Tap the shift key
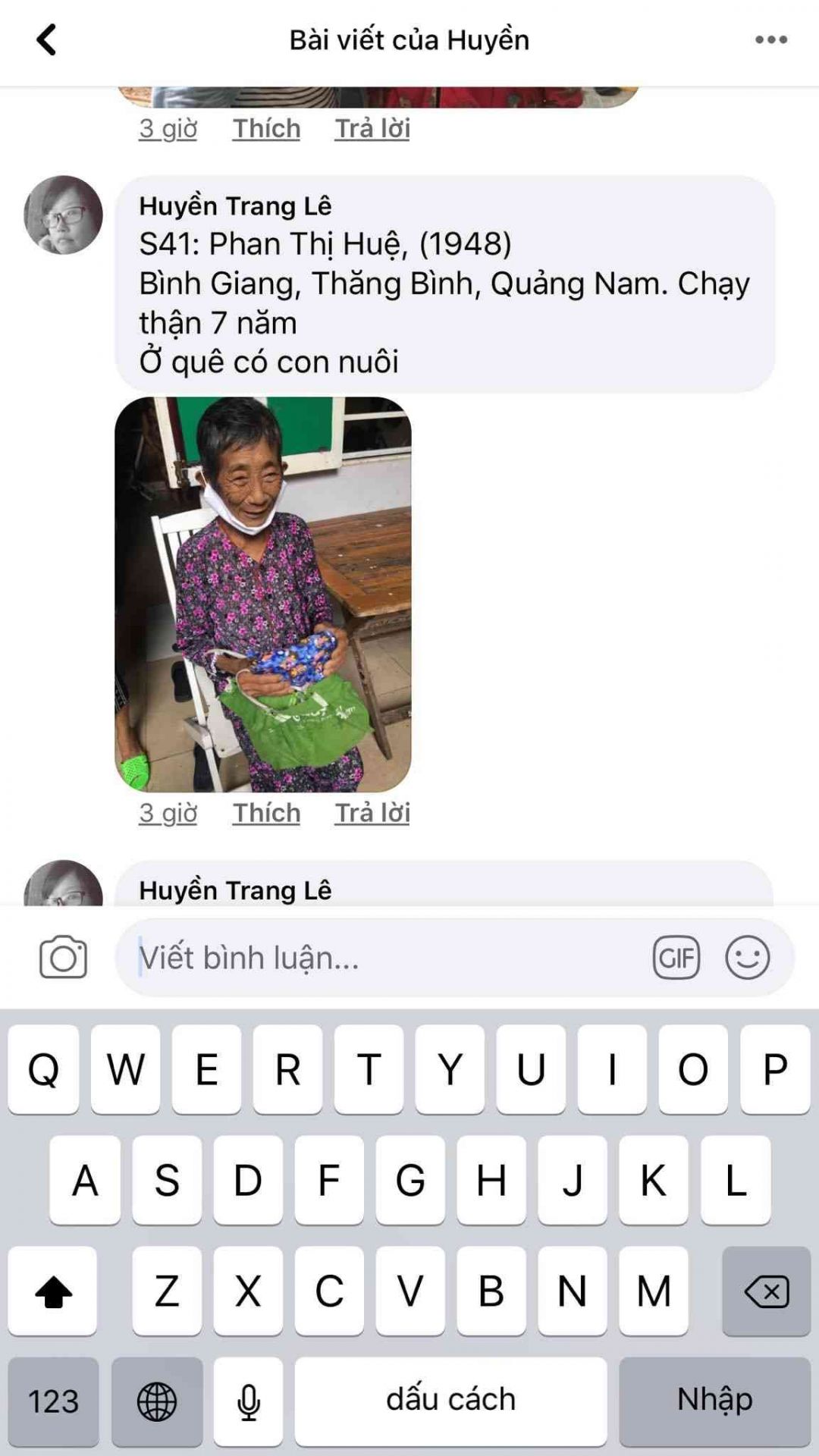This screenshot has width=819, height=1456. [53, 1291]
